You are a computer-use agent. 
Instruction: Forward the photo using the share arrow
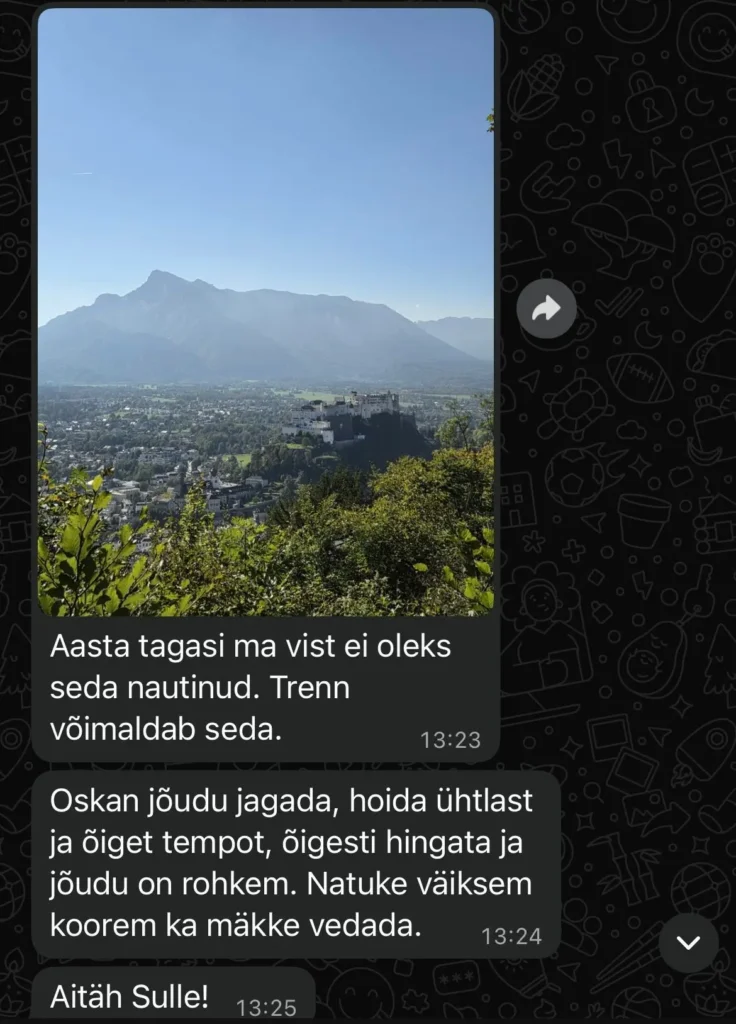click(x=546, y=309)
